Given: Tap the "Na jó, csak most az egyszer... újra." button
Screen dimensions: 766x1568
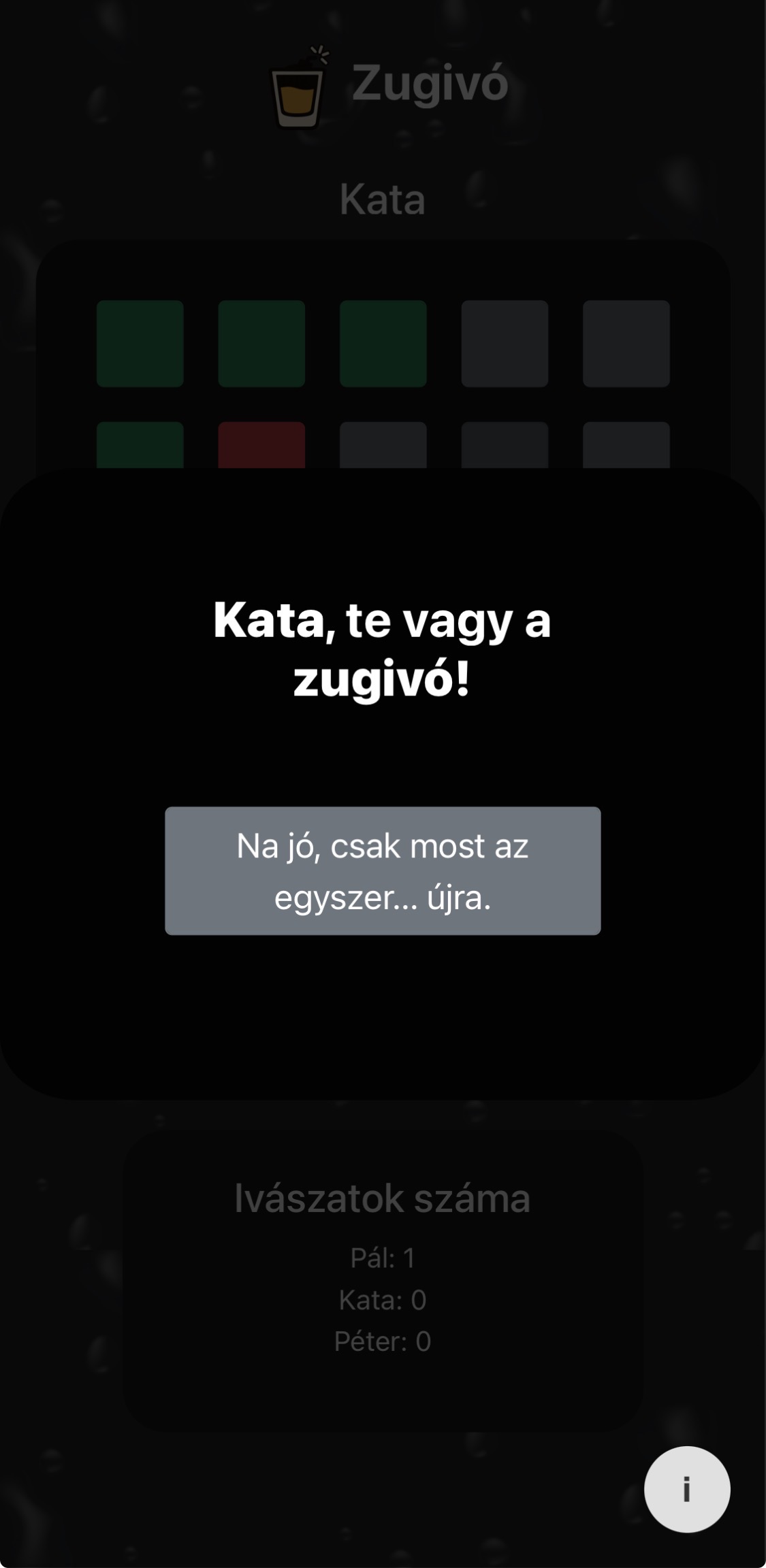Looking at the screenshot, I should (x=383, y=871).
